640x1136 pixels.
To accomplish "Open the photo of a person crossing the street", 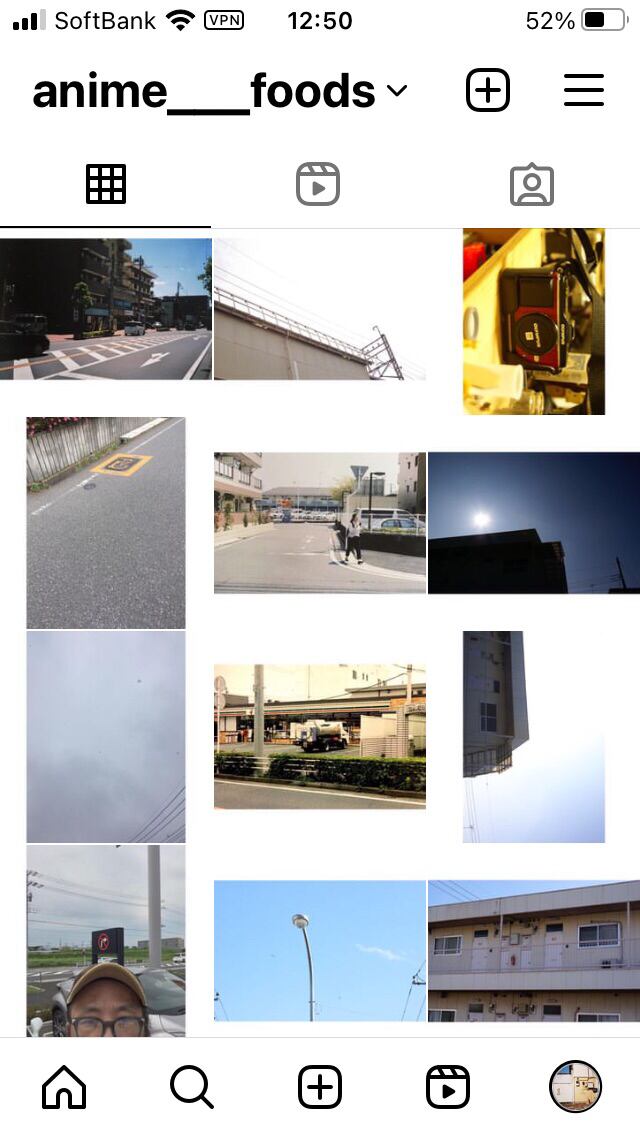I will pyautogui.click(x=320, y=522).
